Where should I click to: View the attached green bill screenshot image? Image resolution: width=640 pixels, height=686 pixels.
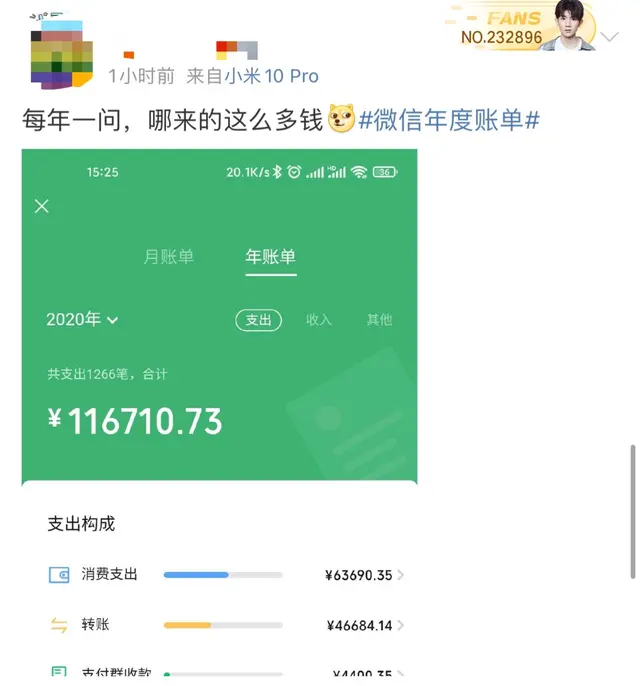(220, 415)
